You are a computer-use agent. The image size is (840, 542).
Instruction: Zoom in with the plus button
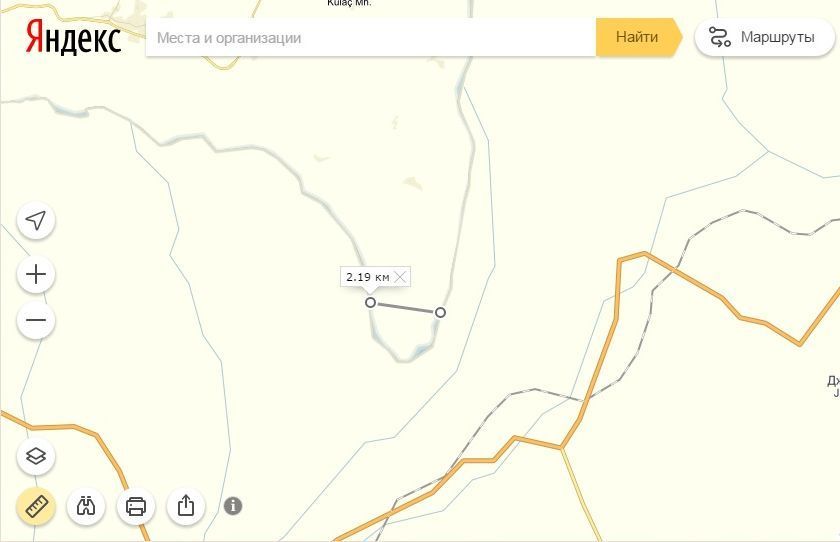[36, 274]
